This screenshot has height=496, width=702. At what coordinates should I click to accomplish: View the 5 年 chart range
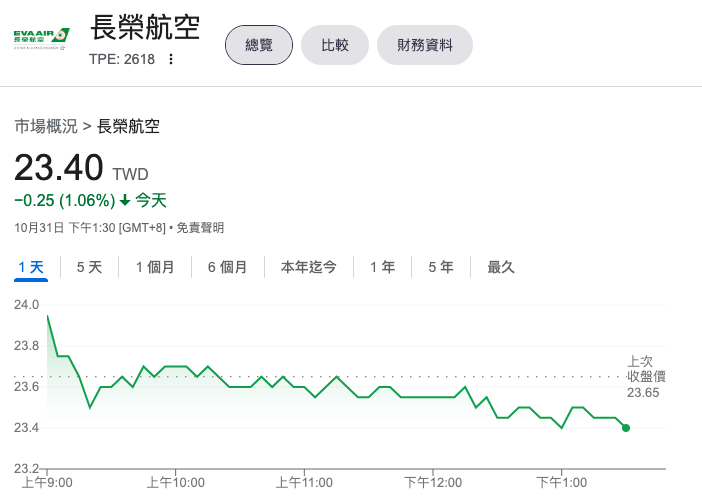pos(440,267)
